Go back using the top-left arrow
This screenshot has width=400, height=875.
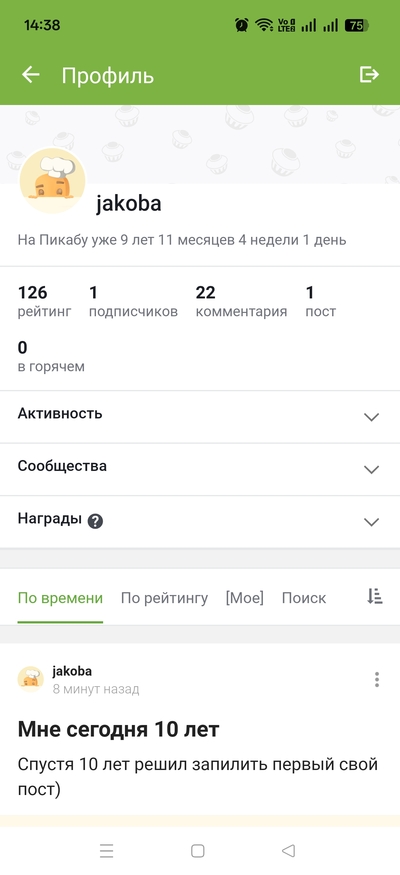pyautogui.click(x=31, y=75)
